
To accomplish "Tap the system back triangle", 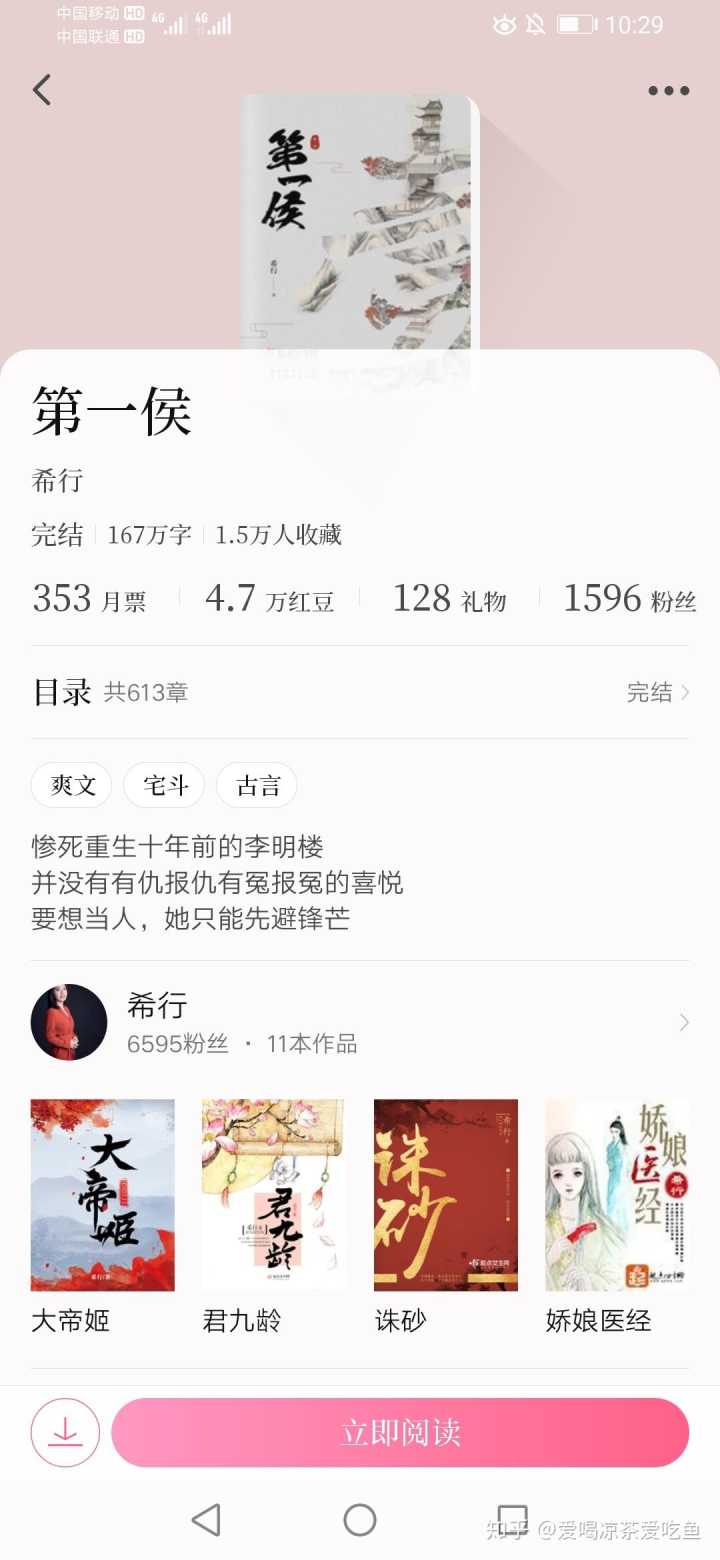I will point(206,1520).
